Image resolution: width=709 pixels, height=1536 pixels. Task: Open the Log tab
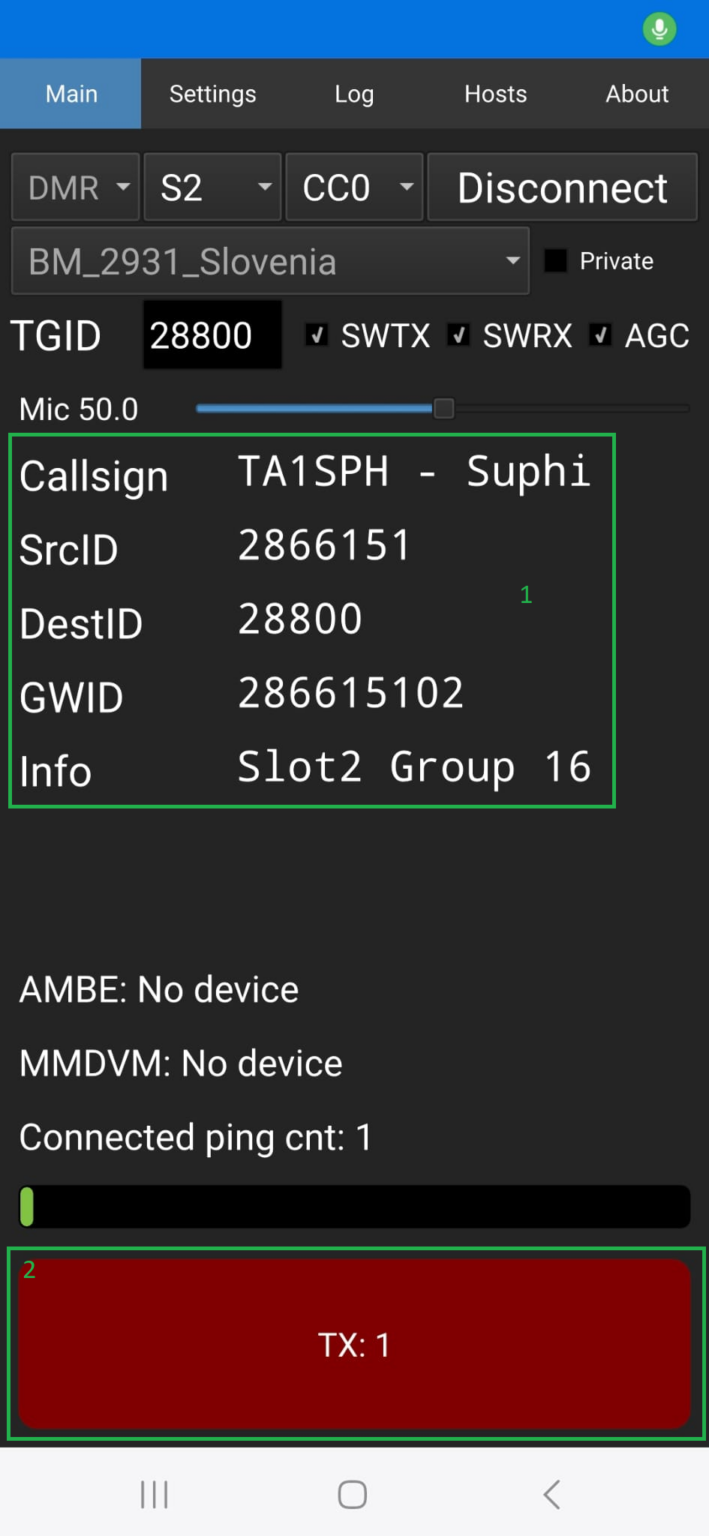point(354,94)
